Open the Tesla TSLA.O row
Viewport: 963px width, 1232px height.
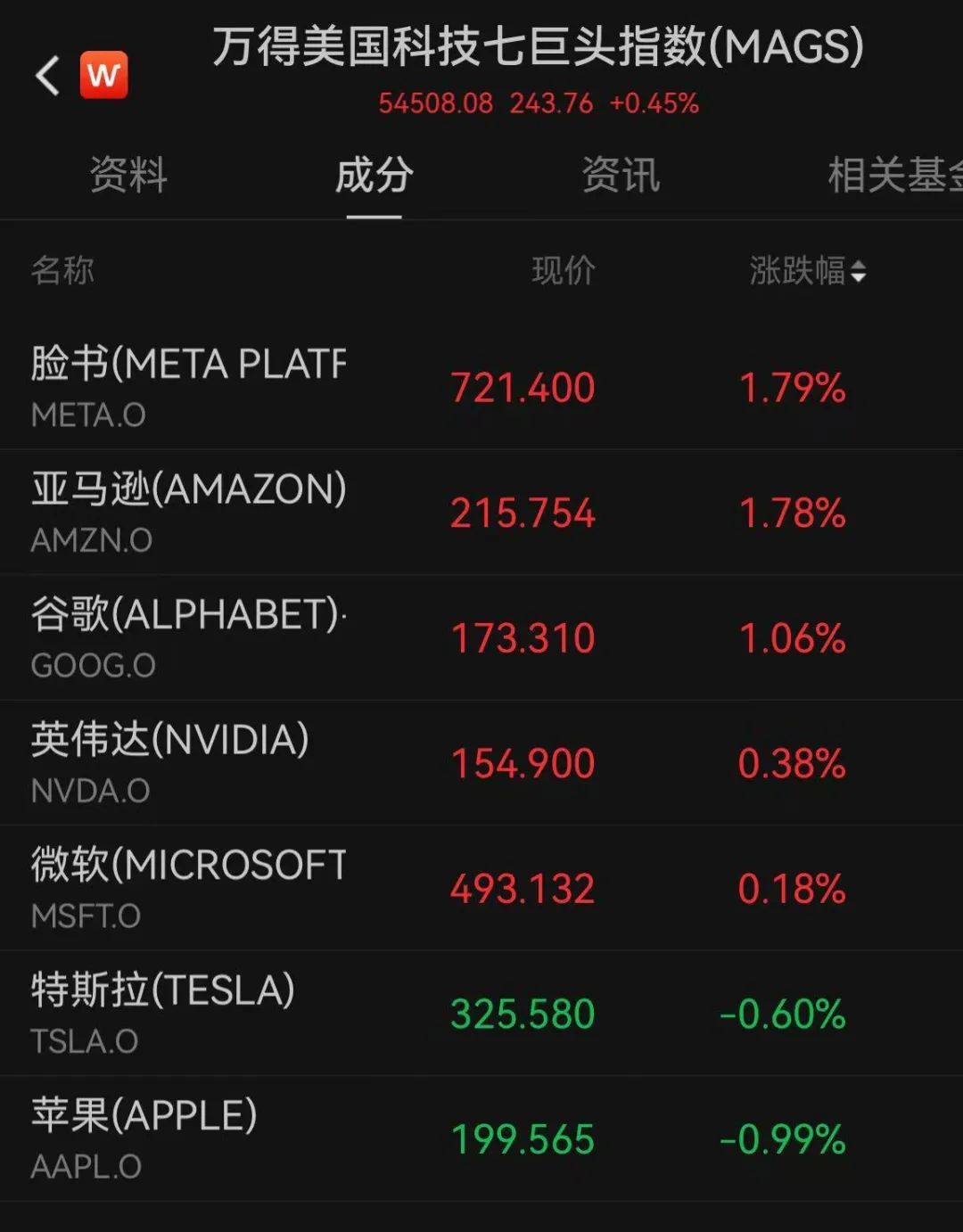click(x=481, y=1014)
